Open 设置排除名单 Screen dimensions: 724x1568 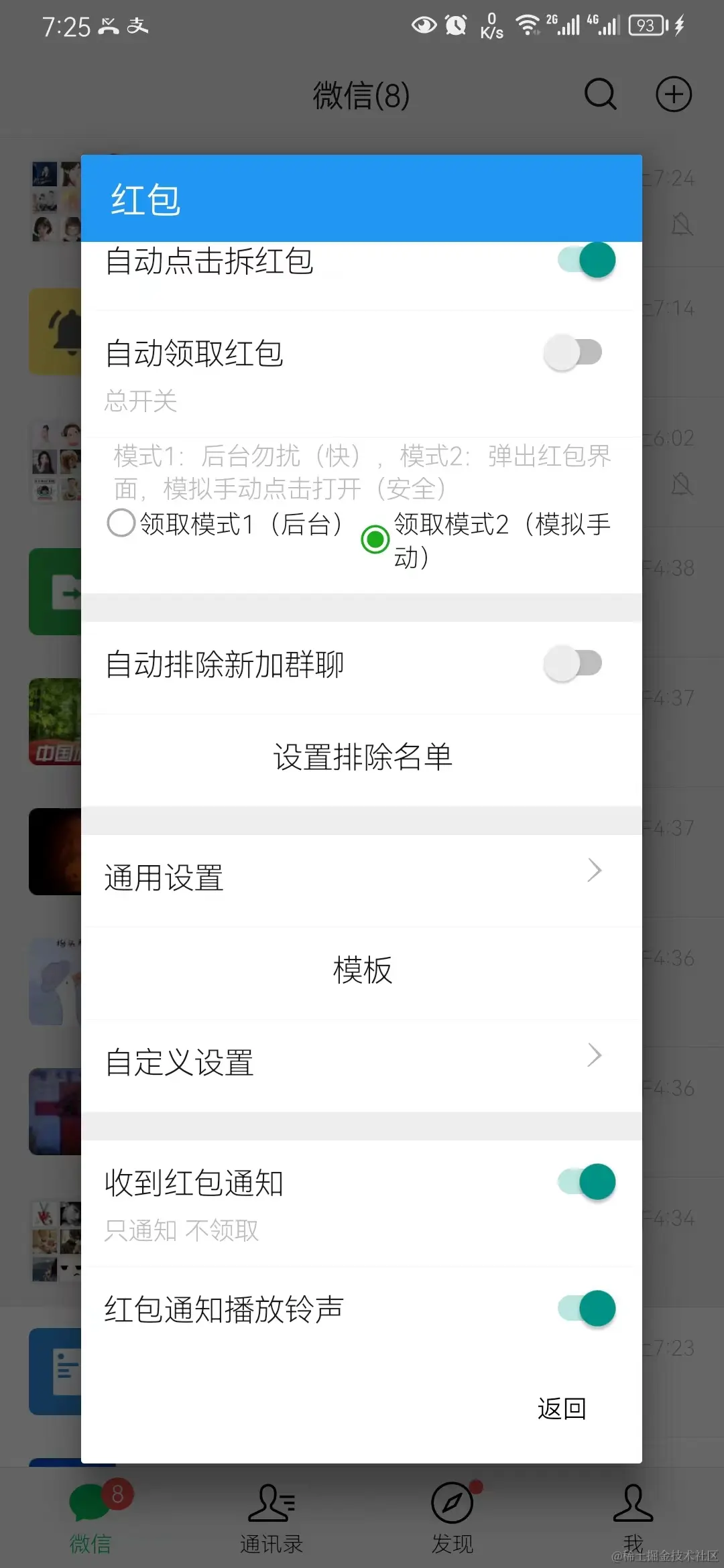(362, 758)
